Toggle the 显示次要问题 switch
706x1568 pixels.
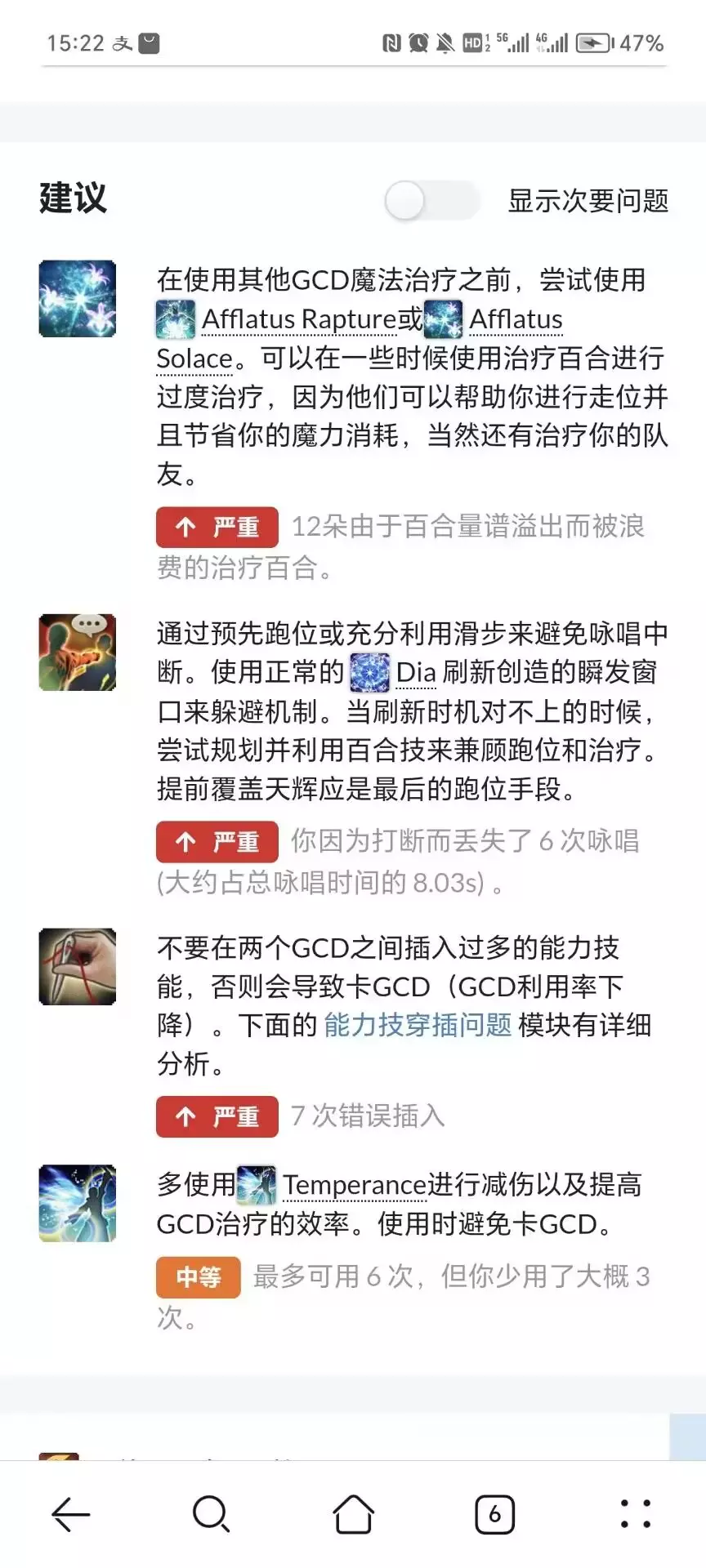(433, 200)
